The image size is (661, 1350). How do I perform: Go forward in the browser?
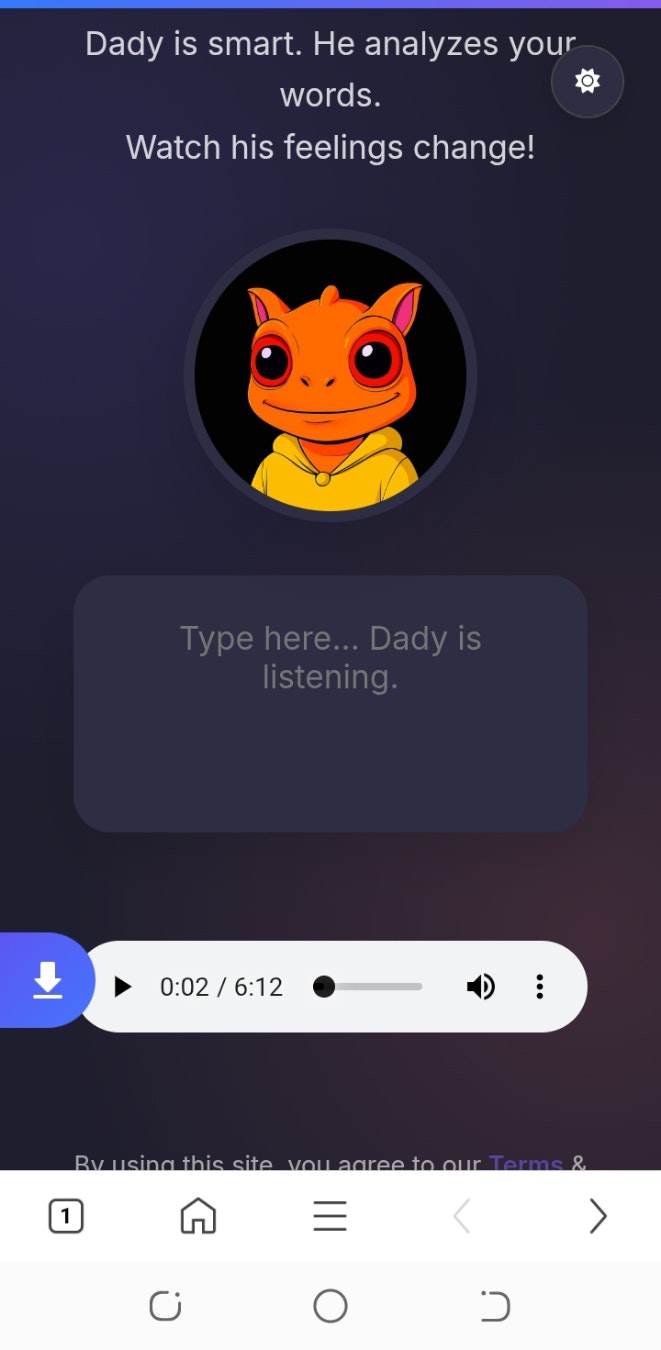pyautogui.click(x=597, y=1216)
